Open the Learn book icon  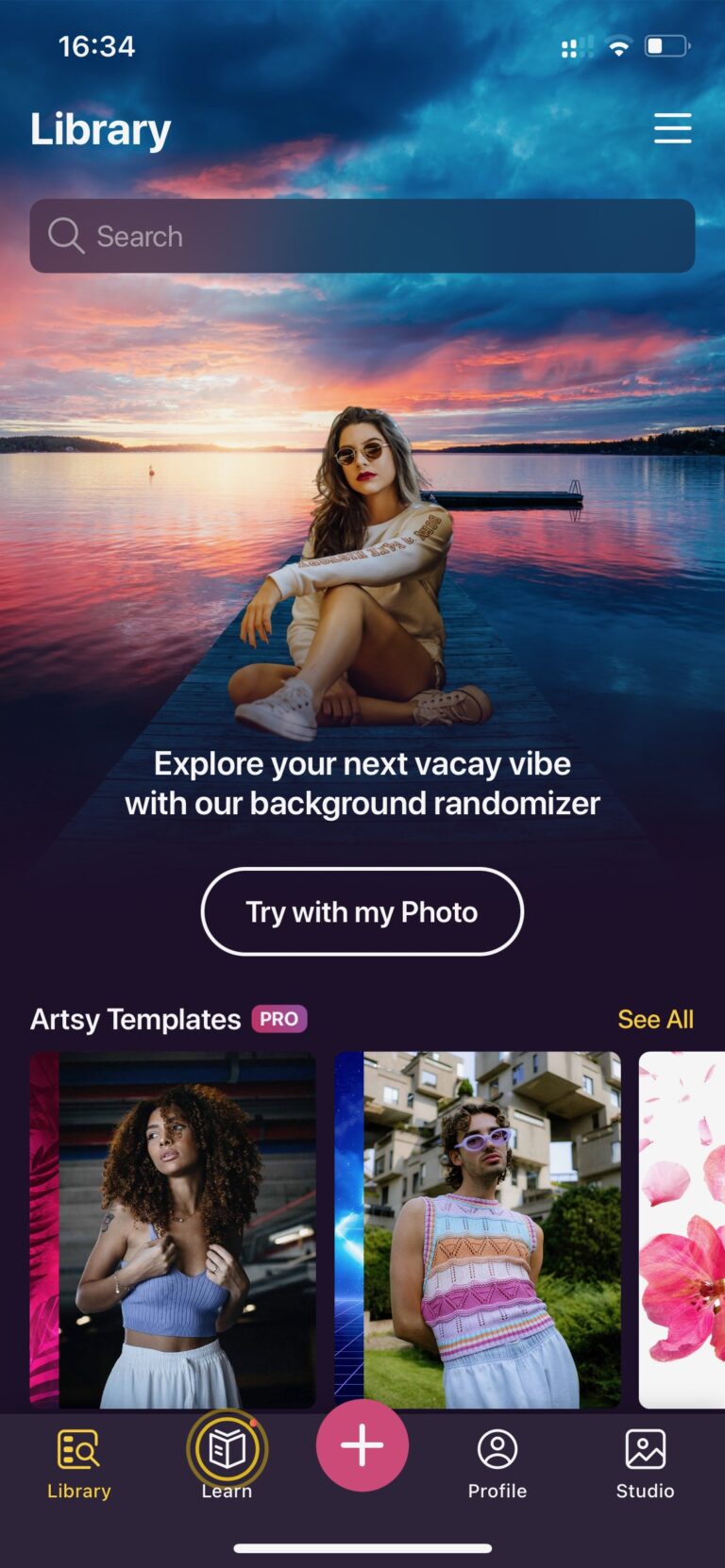pos(226,1444)
